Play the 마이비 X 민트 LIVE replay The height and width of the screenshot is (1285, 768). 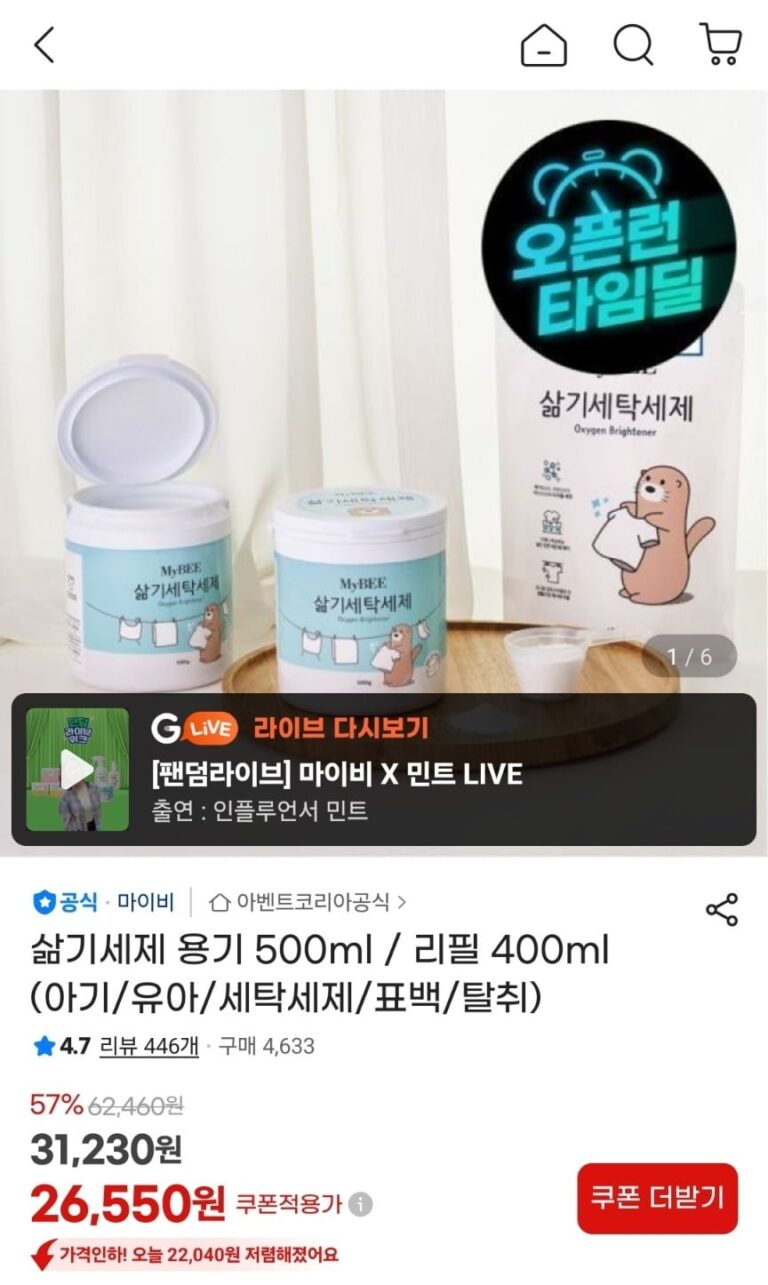77,769
